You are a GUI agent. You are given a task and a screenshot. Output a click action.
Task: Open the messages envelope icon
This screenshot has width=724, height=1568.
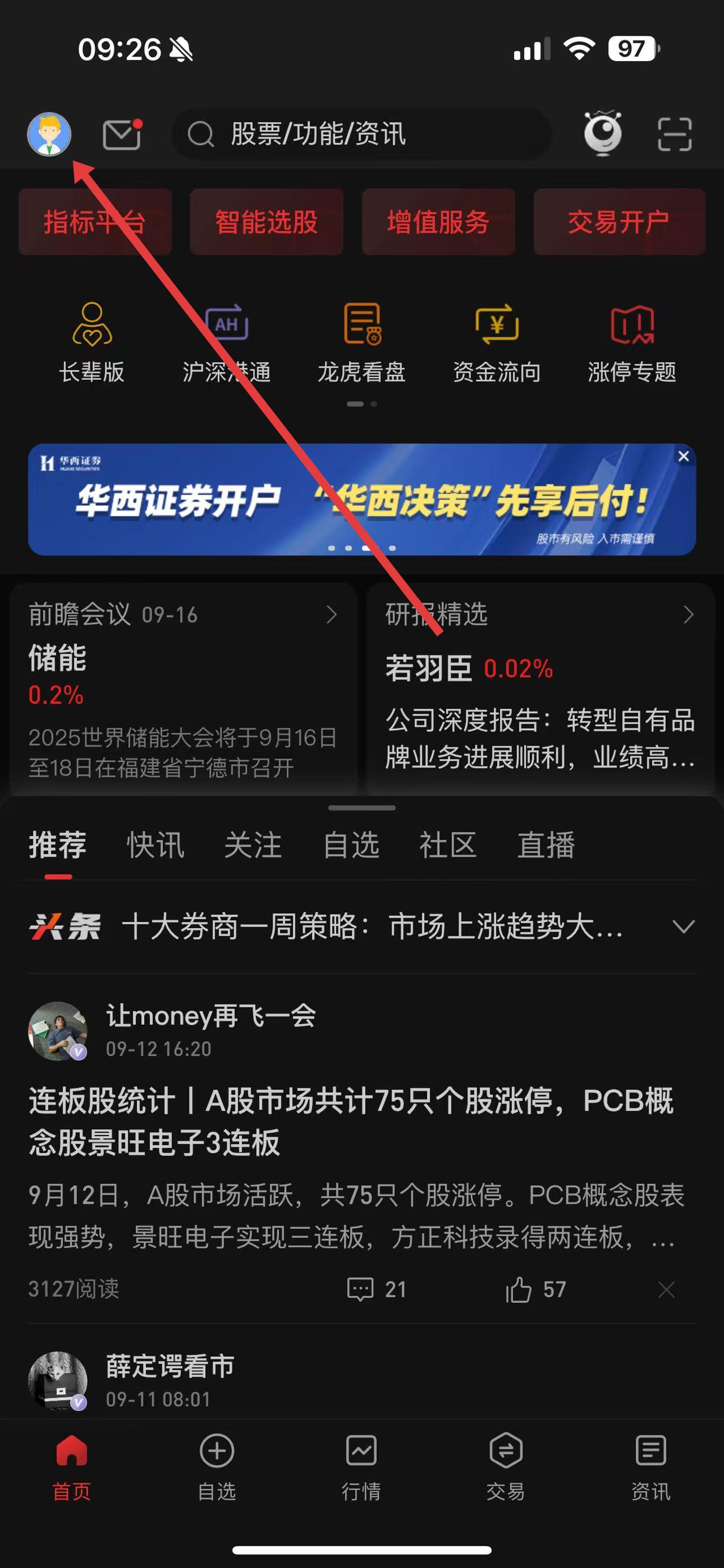(x=122, y=134)
